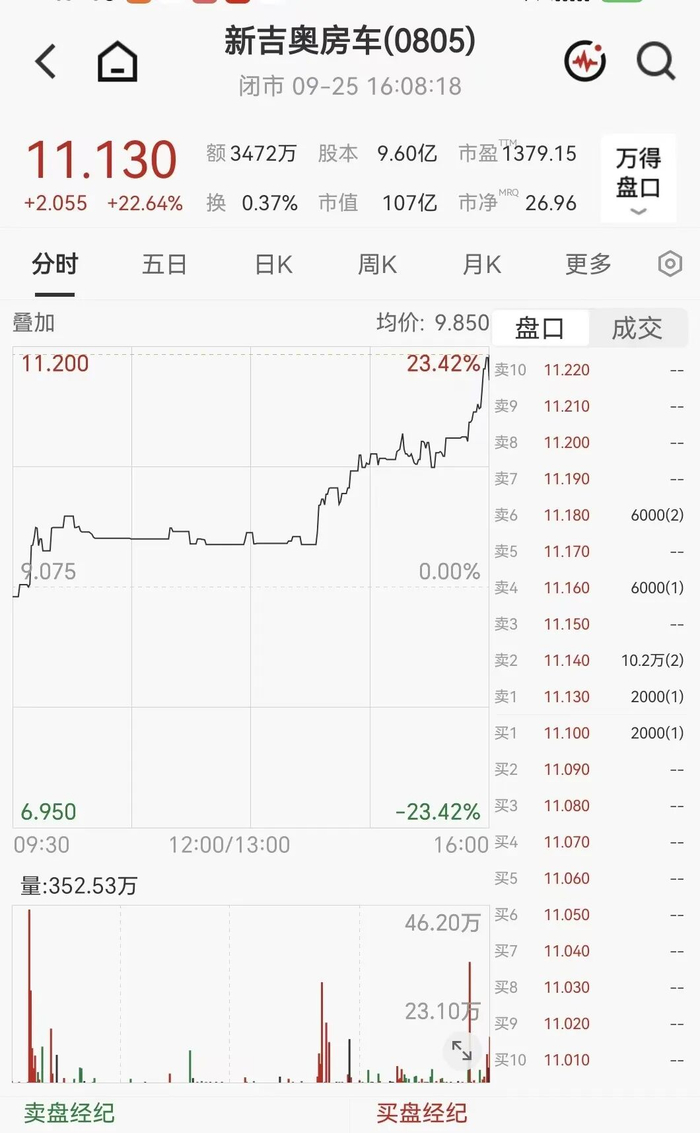This screenshot has width=700, height=1133.
Task: Select the 分时 chart tab
Action: 55,264
